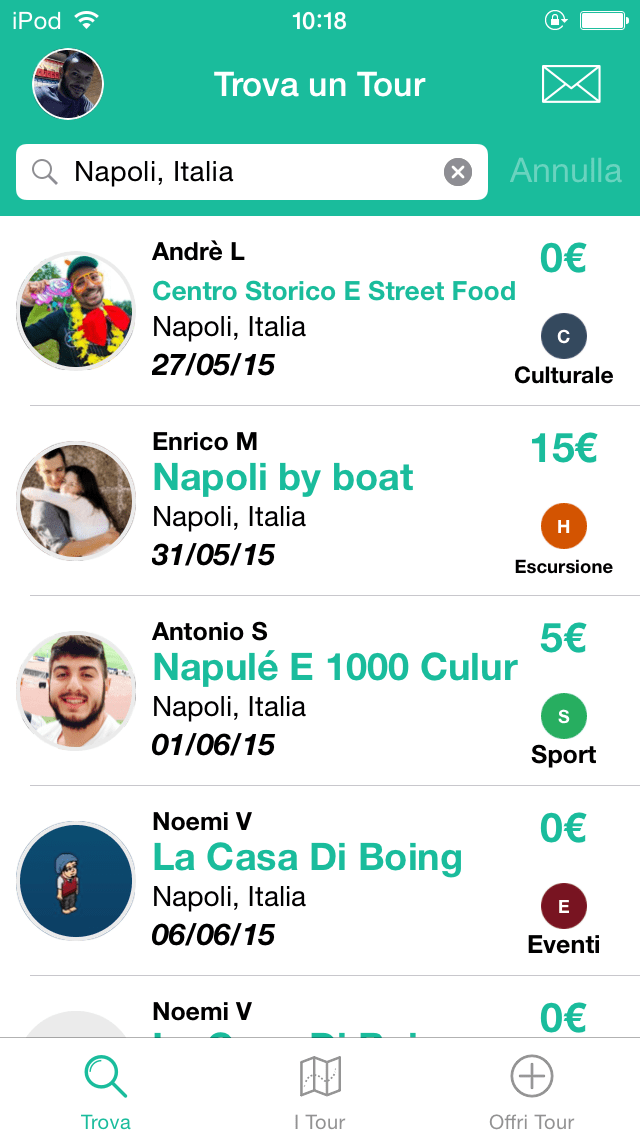Clear the Napoli, Italia search text
Screen dimensions: 640x1136
coord(457,173)
